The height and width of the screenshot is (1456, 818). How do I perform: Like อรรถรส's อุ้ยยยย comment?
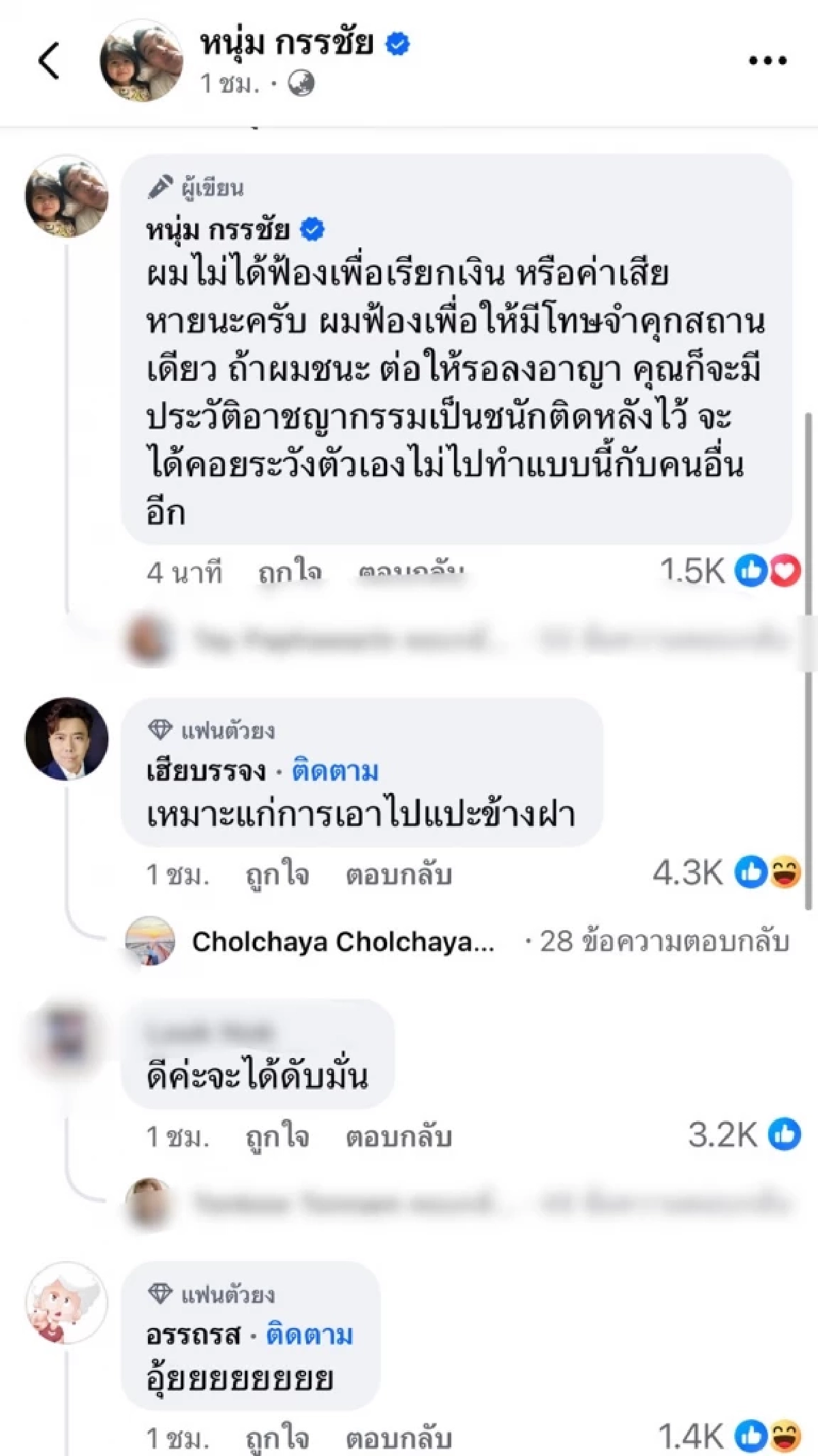tap(277, 1438)
